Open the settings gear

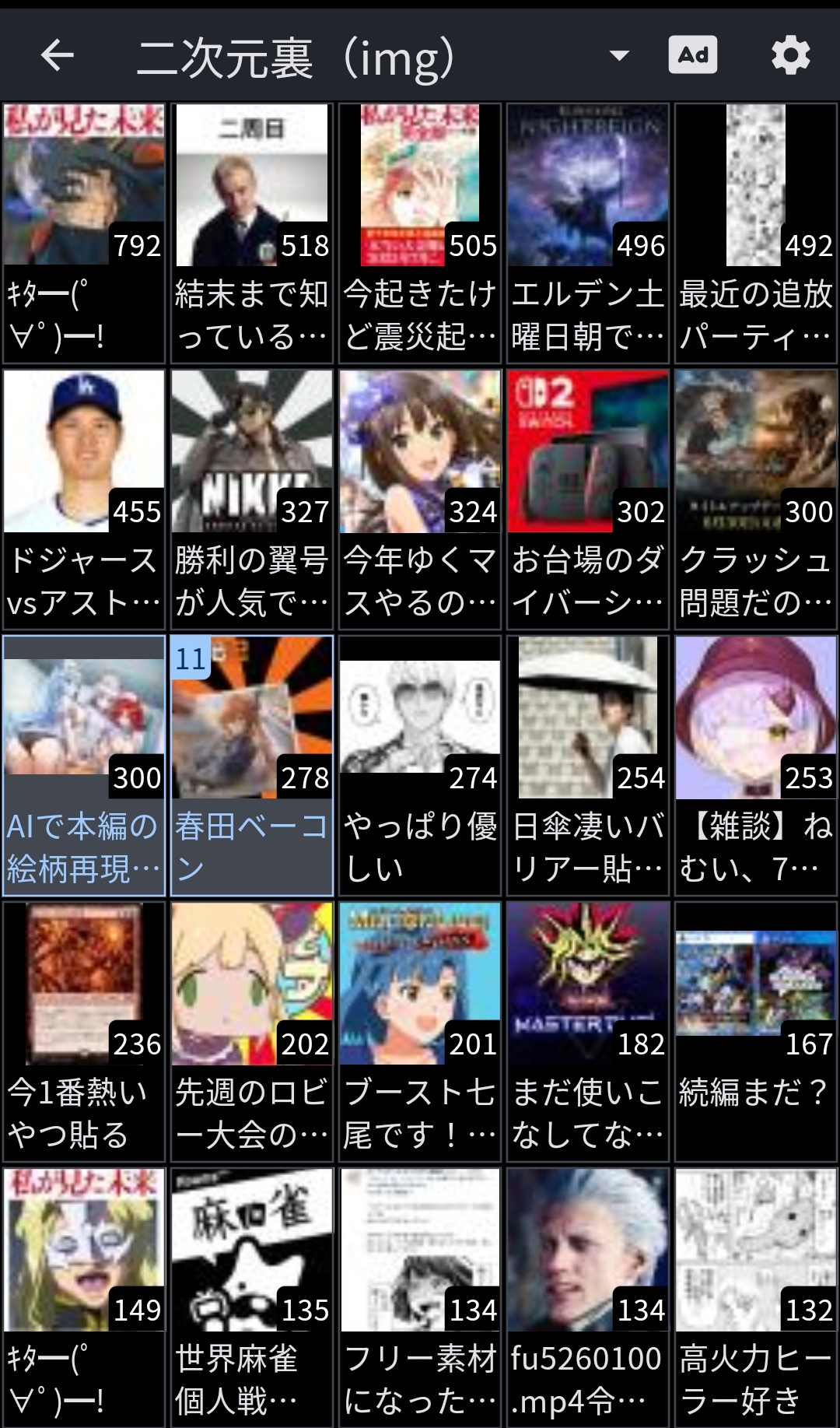point(791,55)
